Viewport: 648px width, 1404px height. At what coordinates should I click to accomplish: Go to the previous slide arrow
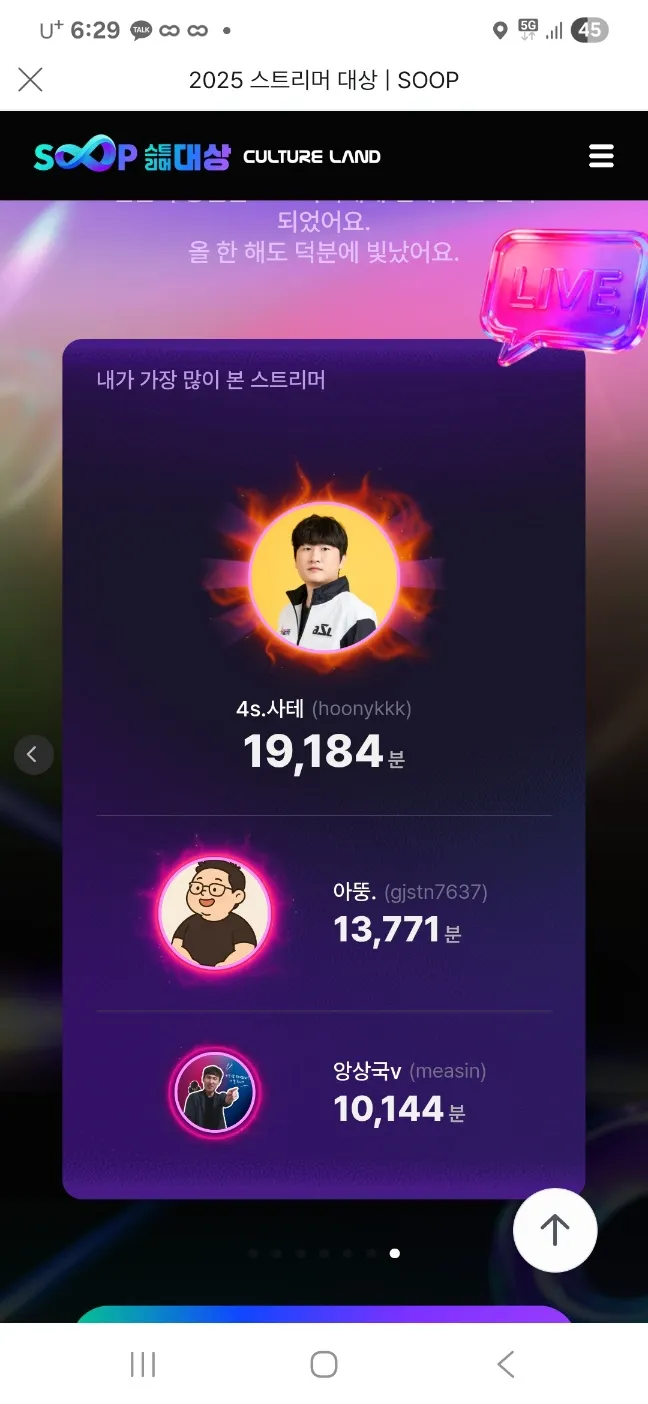32,754
